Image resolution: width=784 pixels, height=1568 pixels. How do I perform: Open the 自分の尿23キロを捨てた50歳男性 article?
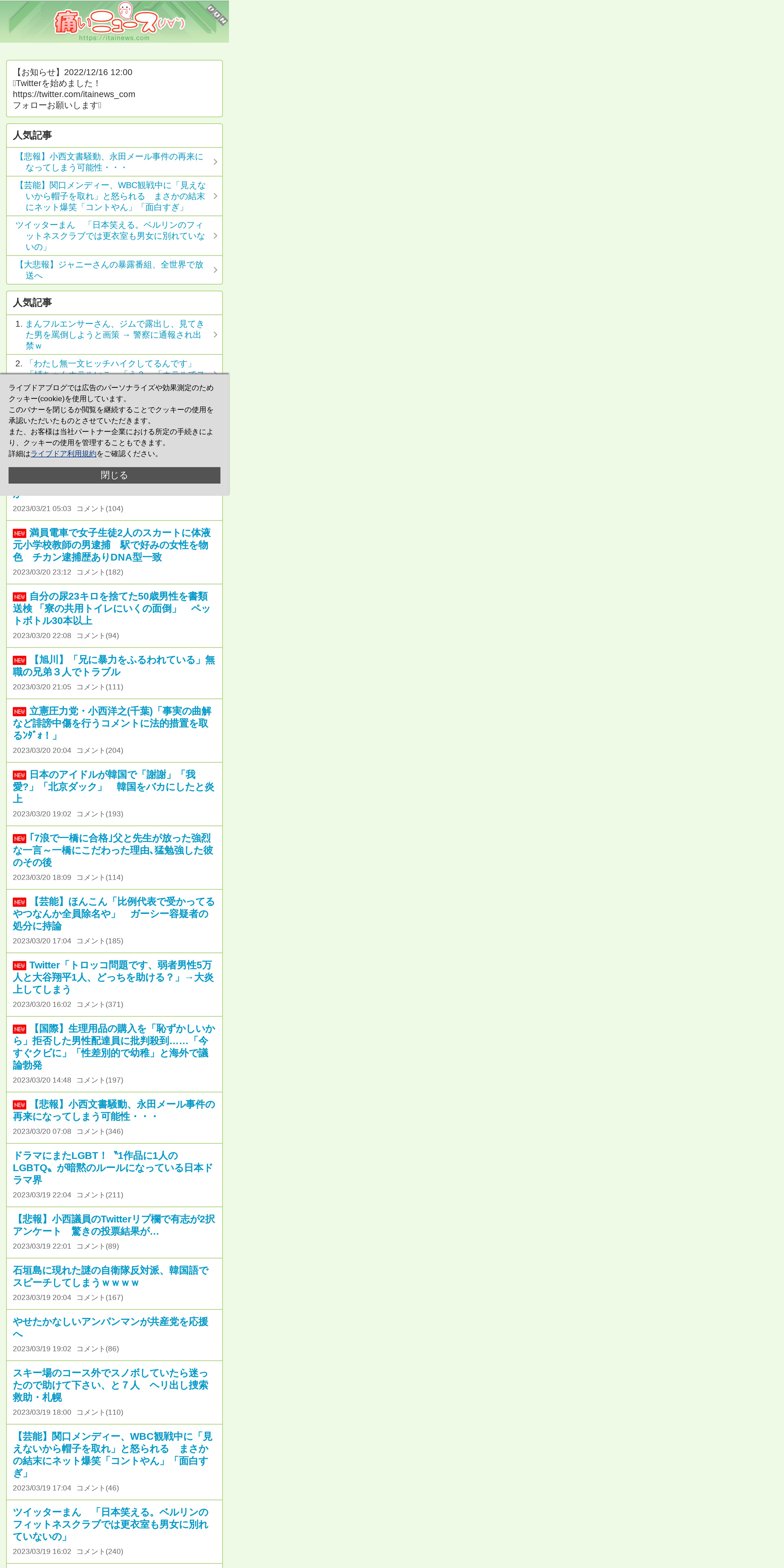112,608
